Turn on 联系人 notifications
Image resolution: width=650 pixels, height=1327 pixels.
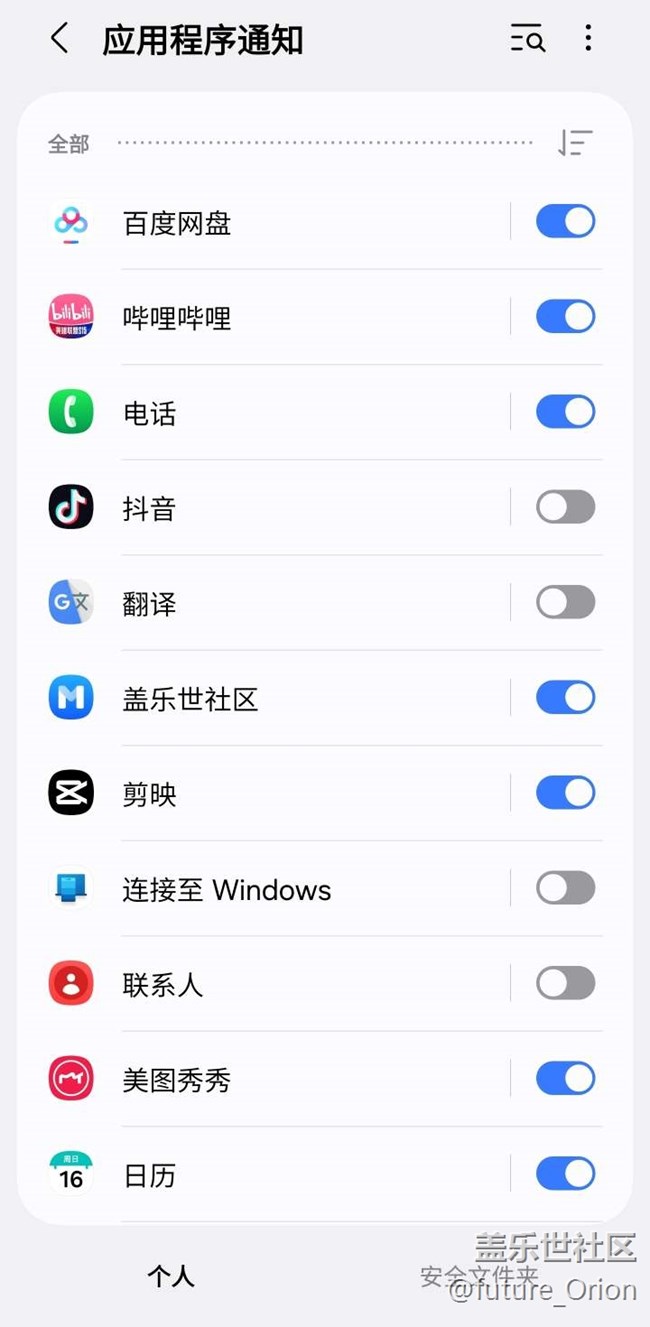[565, 983]
